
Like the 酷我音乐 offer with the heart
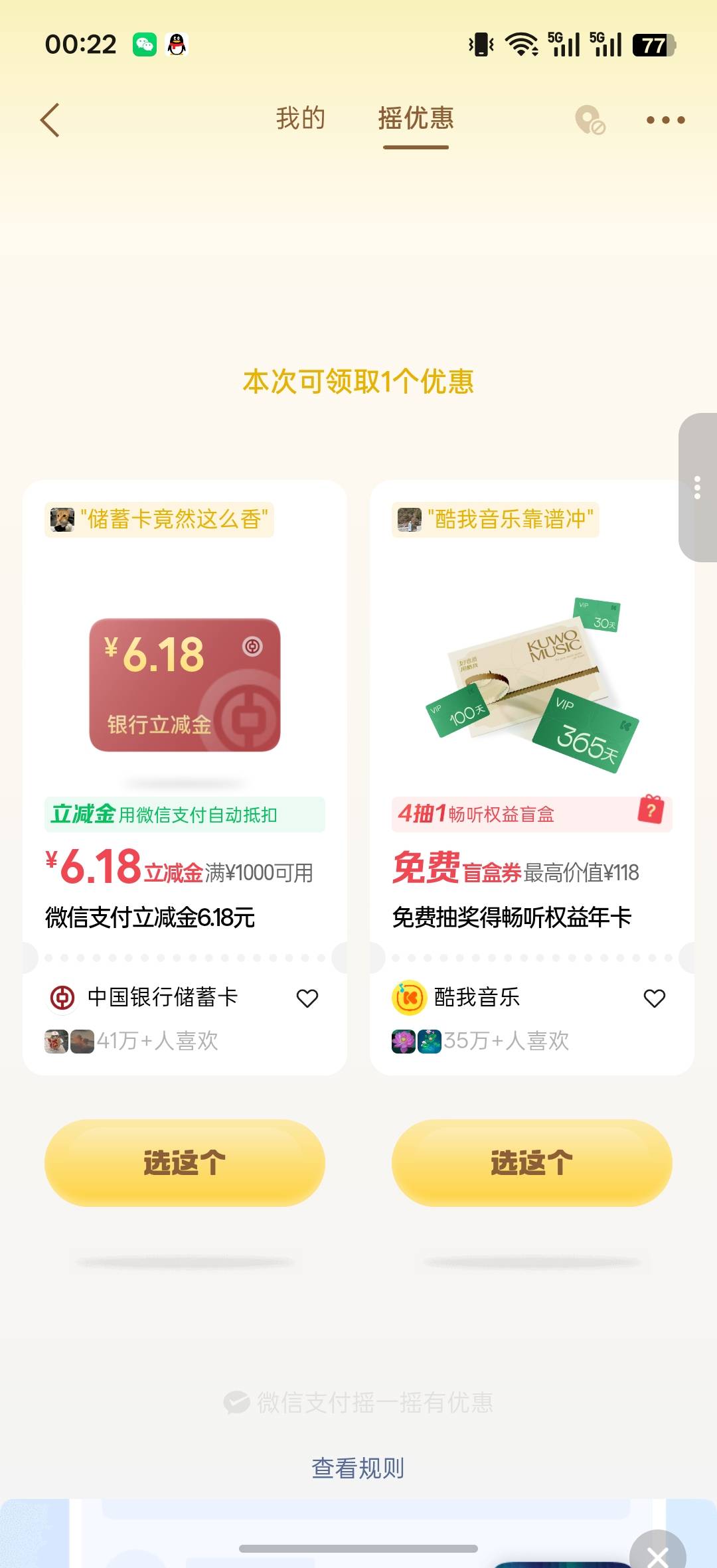[x=655, y=998]
